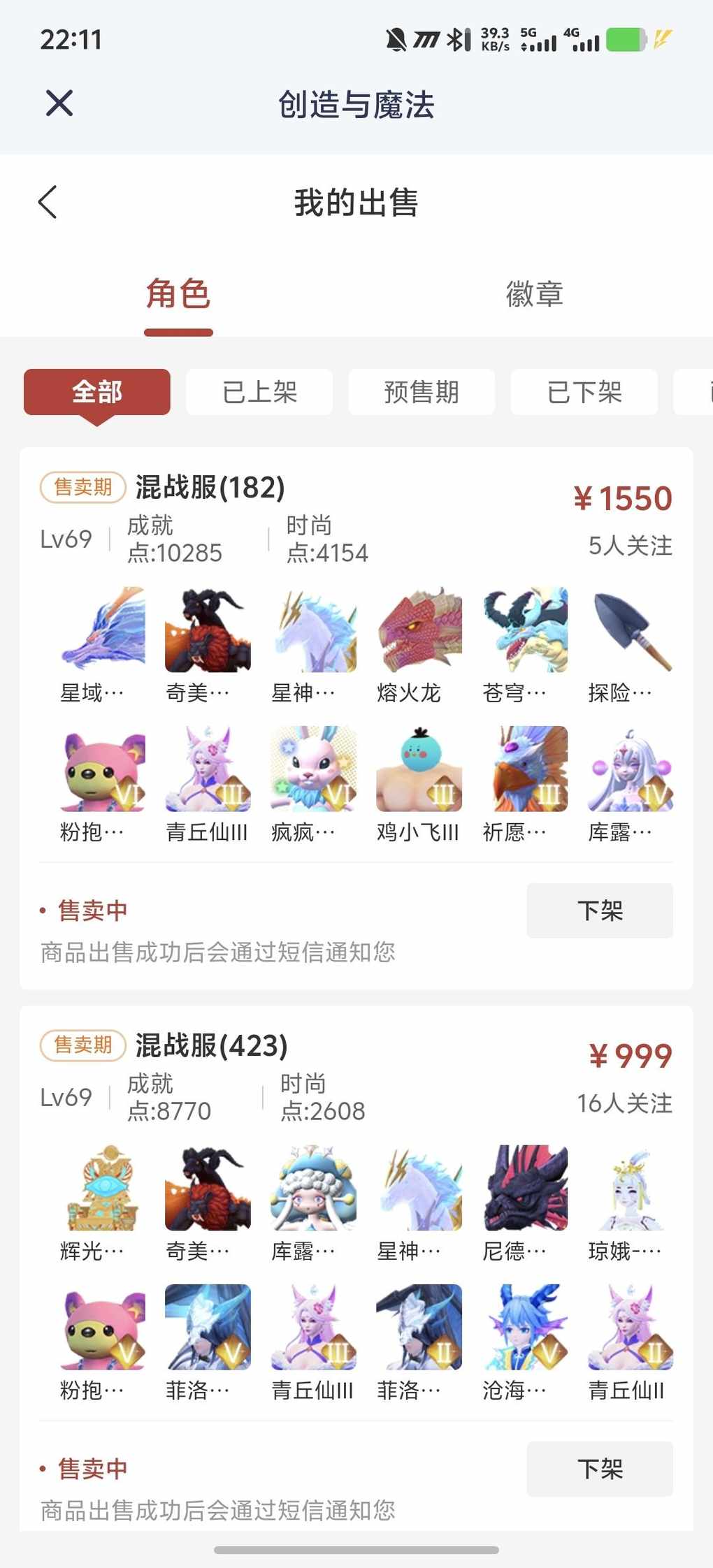Screen dimensions: 713x1568
Task: Switch to the 徽章 tab
Action: click(534, 294)
